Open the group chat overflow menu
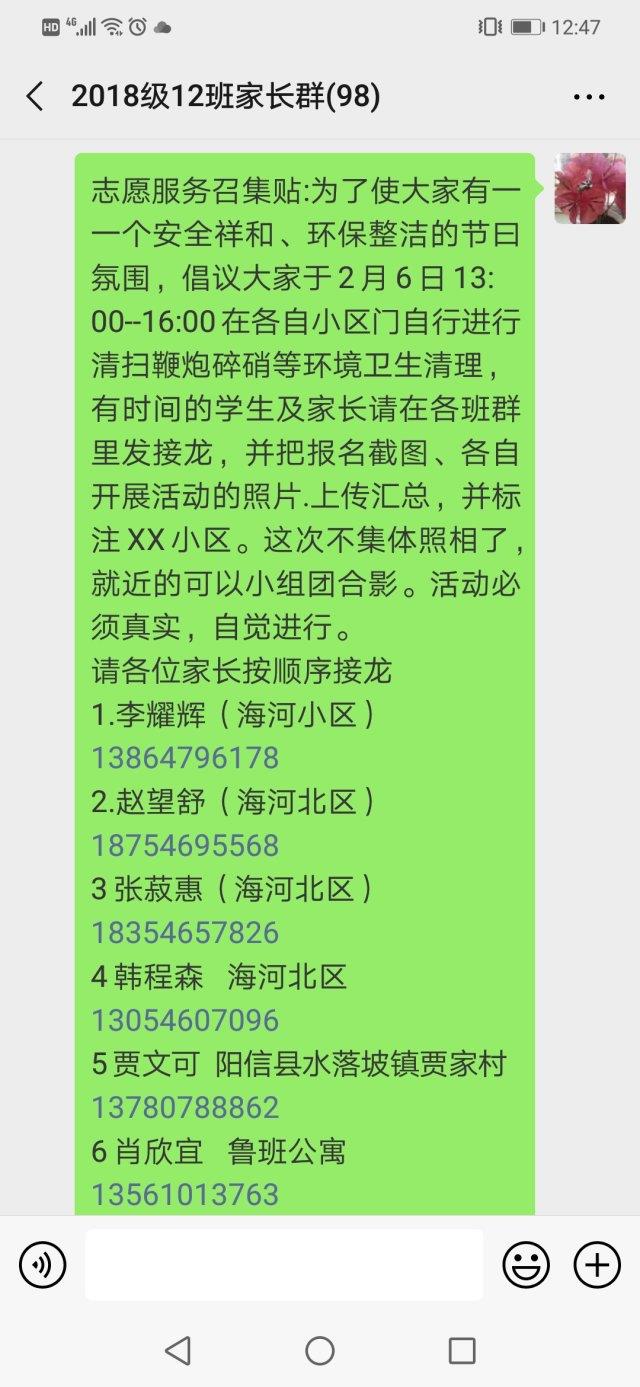640x1387 pixels. pyautogui.click(x=589, y=97)
